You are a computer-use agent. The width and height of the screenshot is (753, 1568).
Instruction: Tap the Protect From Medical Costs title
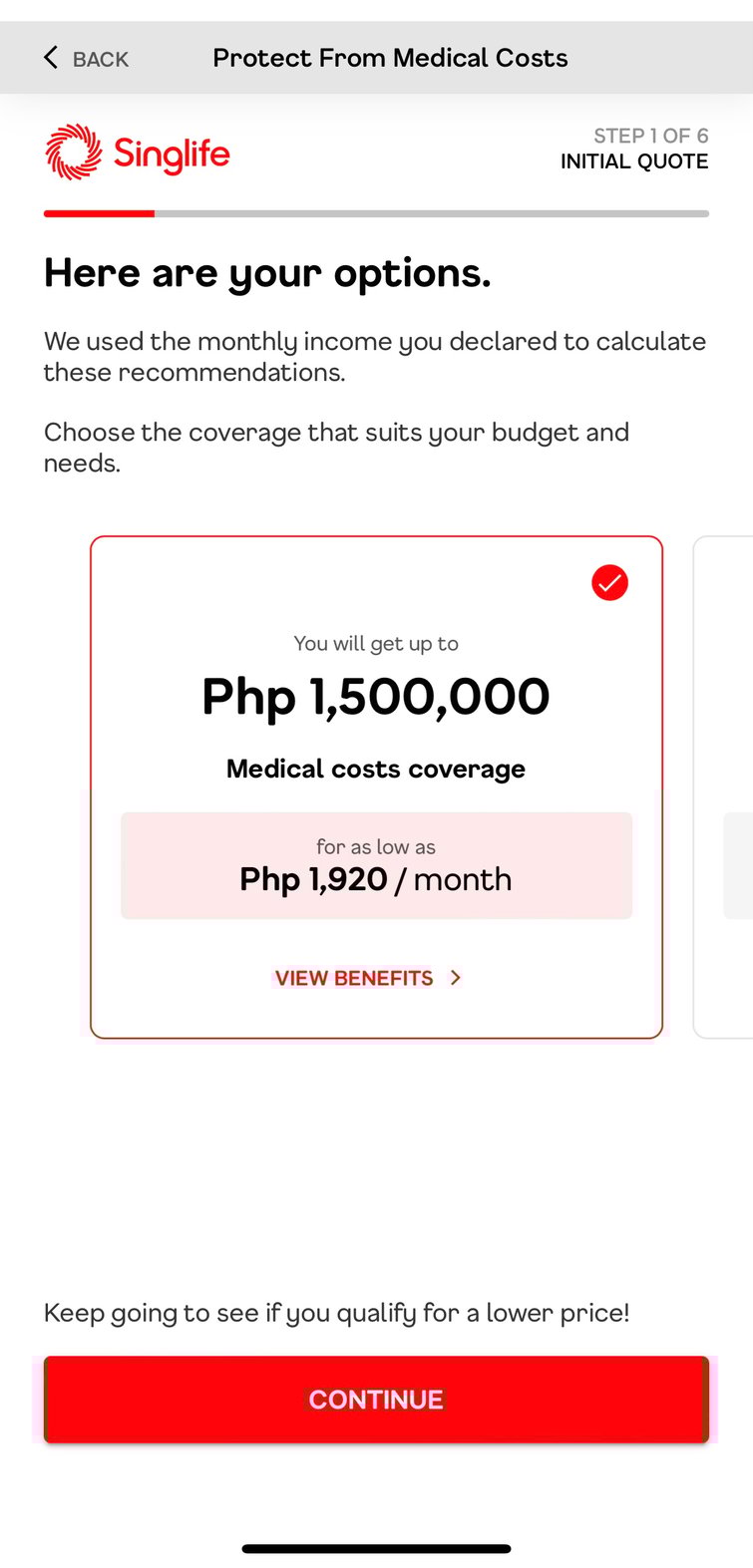click(x=389, y=57)
